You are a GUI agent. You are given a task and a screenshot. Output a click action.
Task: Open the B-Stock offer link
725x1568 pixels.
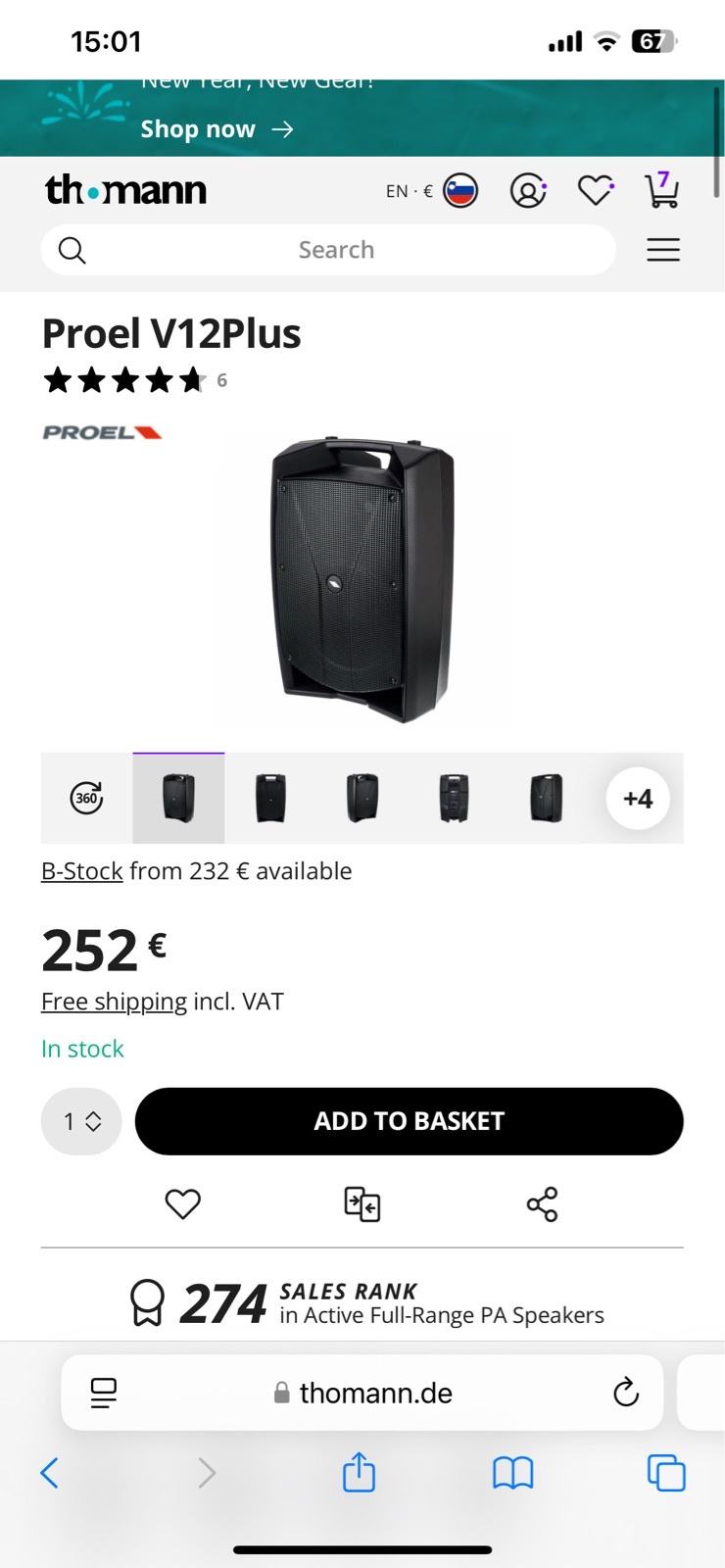tap(80, 870)
